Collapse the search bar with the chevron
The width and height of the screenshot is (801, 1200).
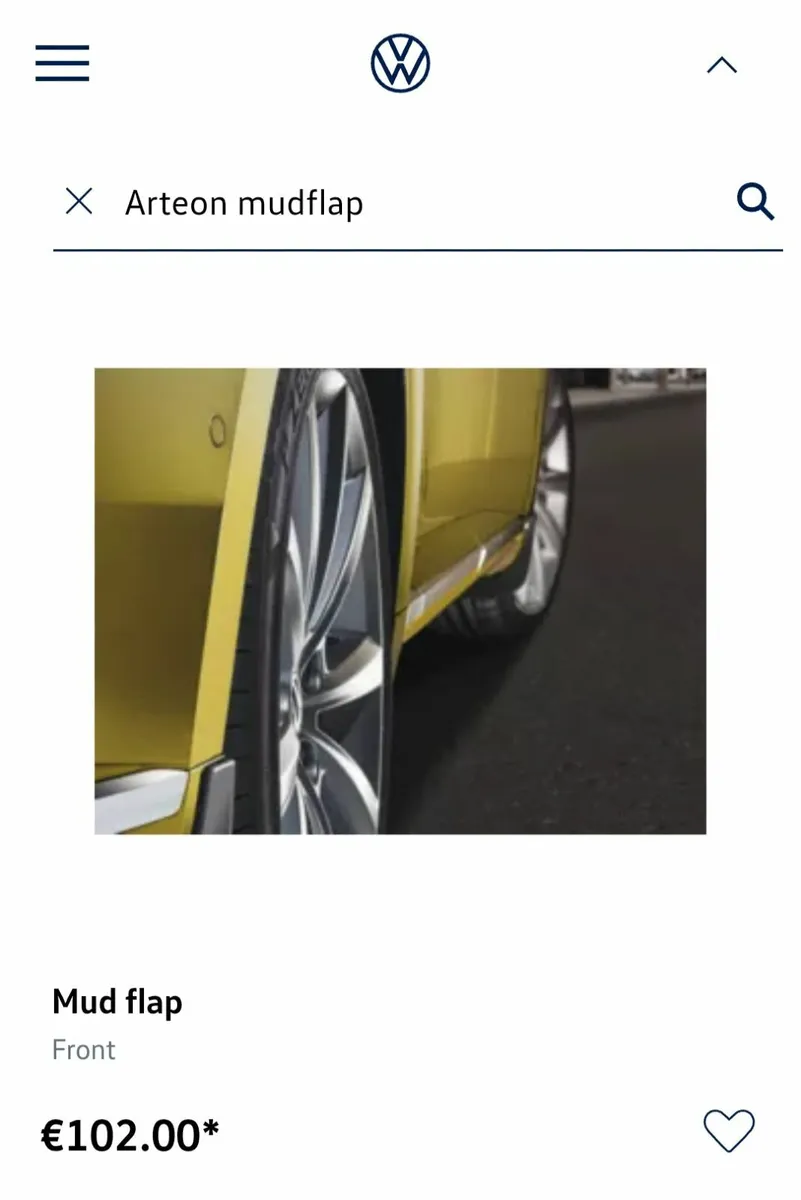pyautogui.click(x=719, y=64)
